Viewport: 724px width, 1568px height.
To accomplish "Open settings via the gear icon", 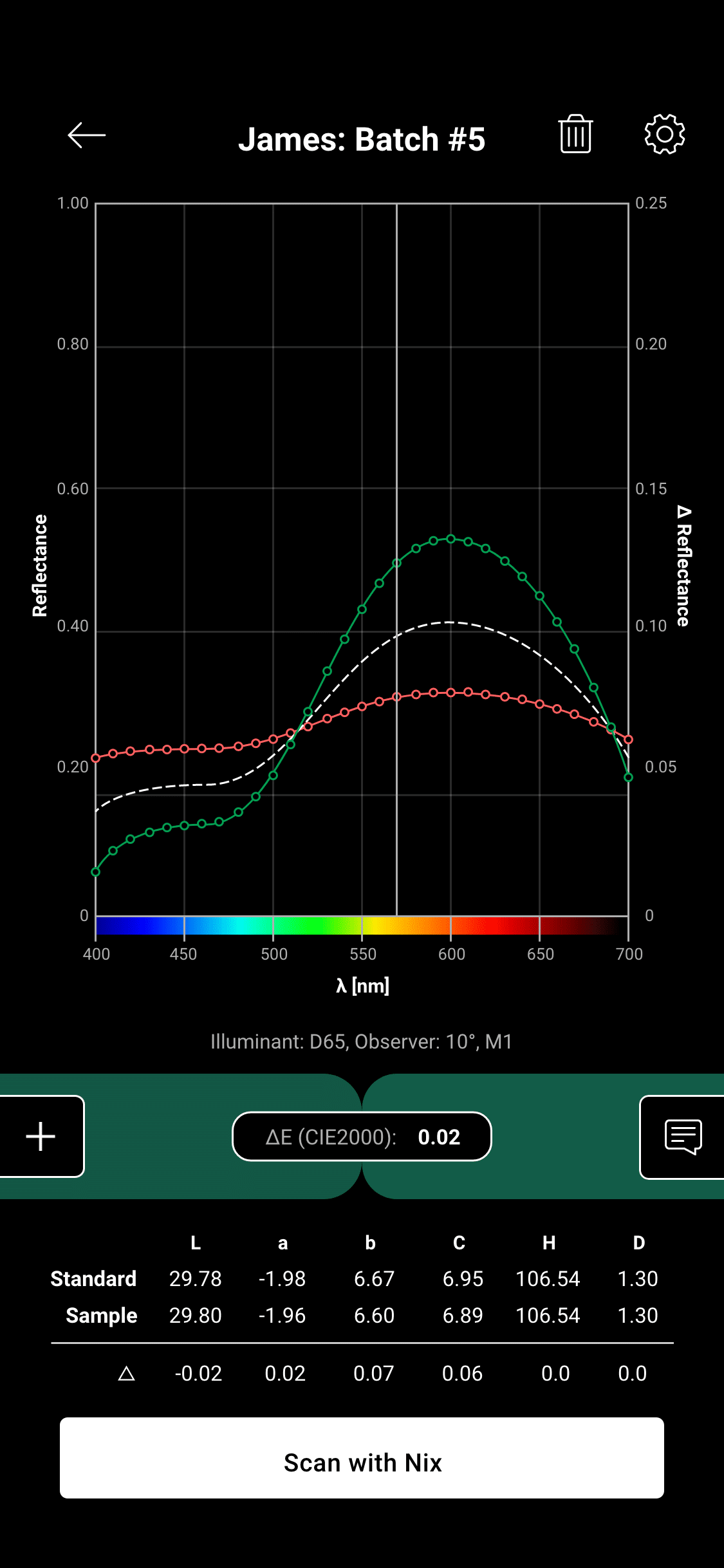I will point(664,135).
